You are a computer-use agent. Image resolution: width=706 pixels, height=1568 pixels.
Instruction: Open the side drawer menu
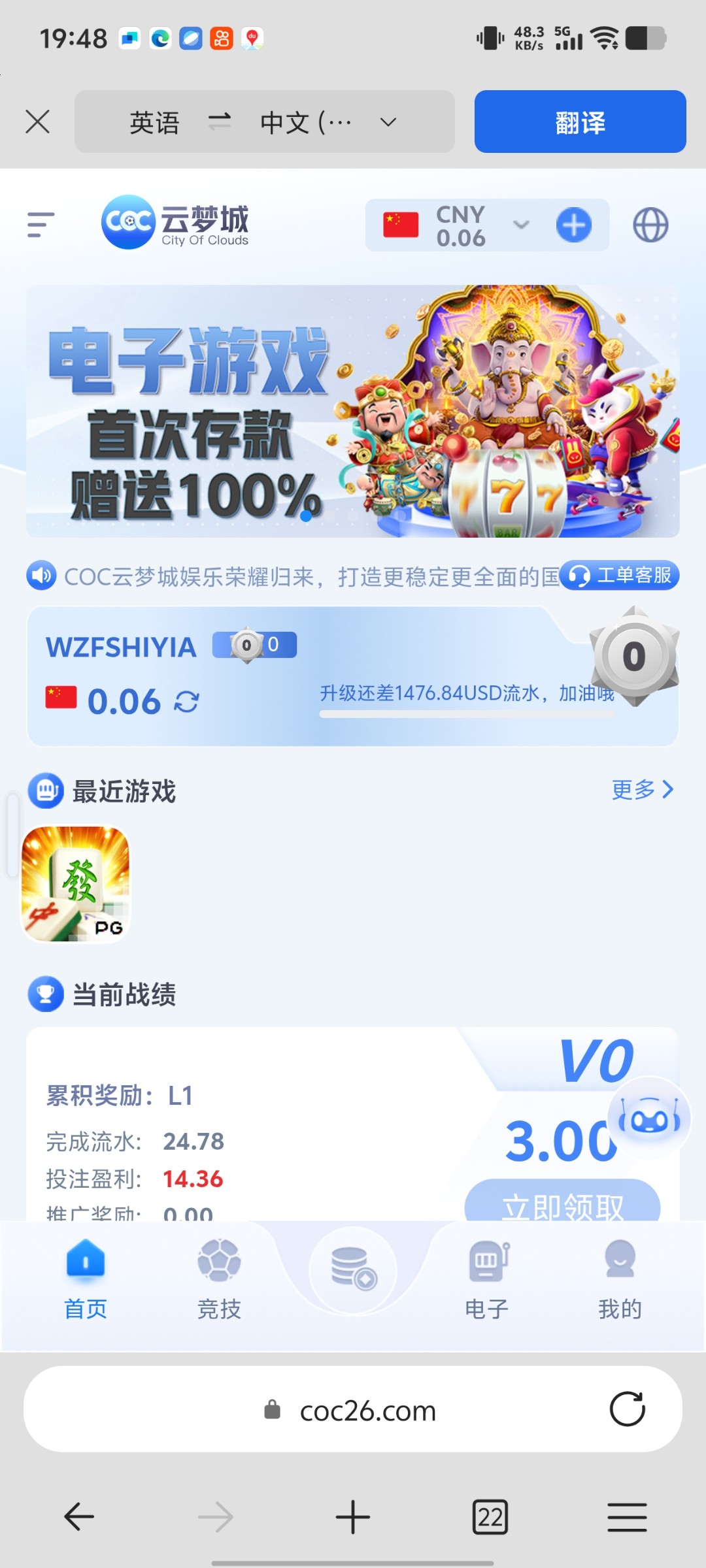pos(41,225)
